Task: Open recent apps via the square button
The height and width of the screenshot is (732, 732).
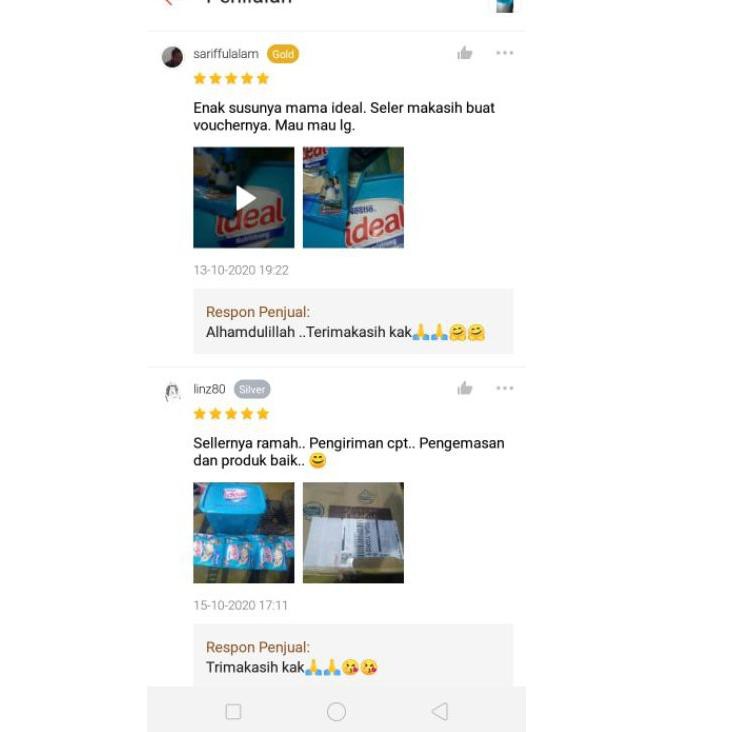Action: click(x=233, y=711)
